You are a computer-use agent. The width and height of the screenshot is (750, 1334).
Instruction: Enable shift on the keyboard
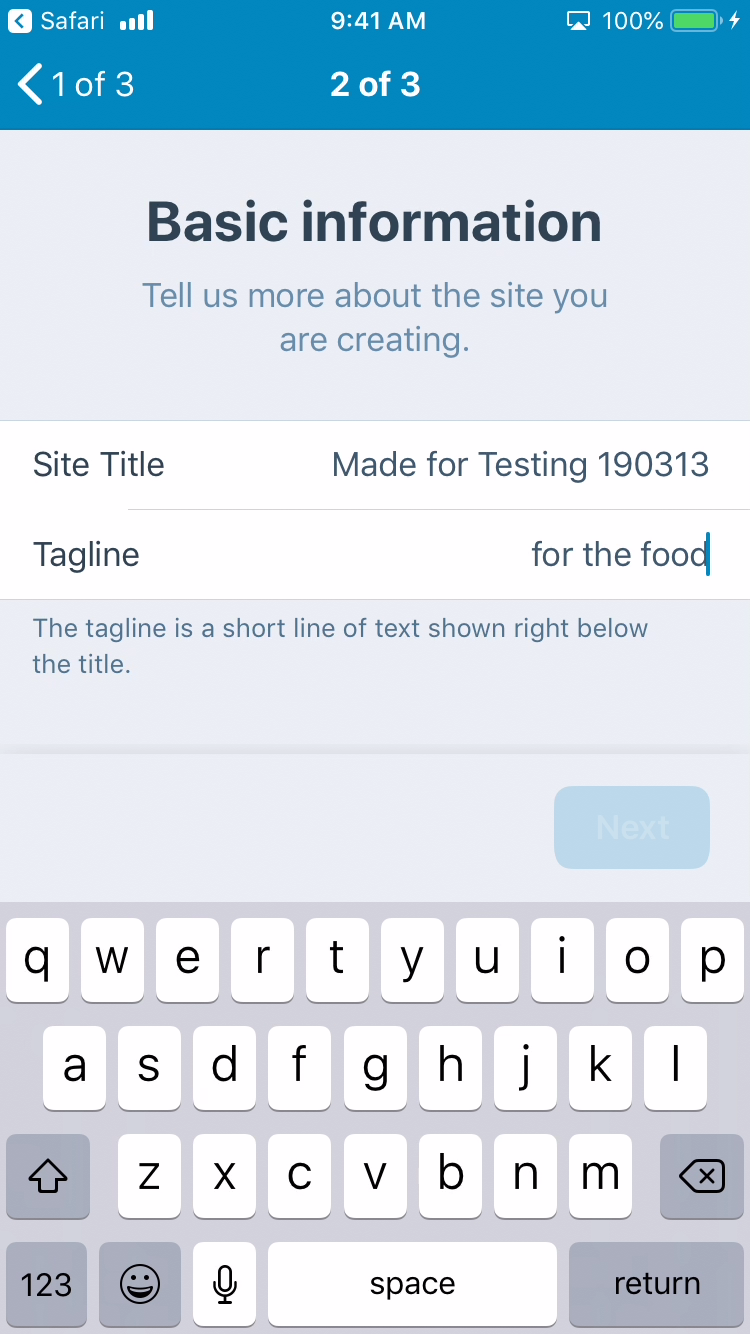pyautogui.click(x=47, y=1177)
